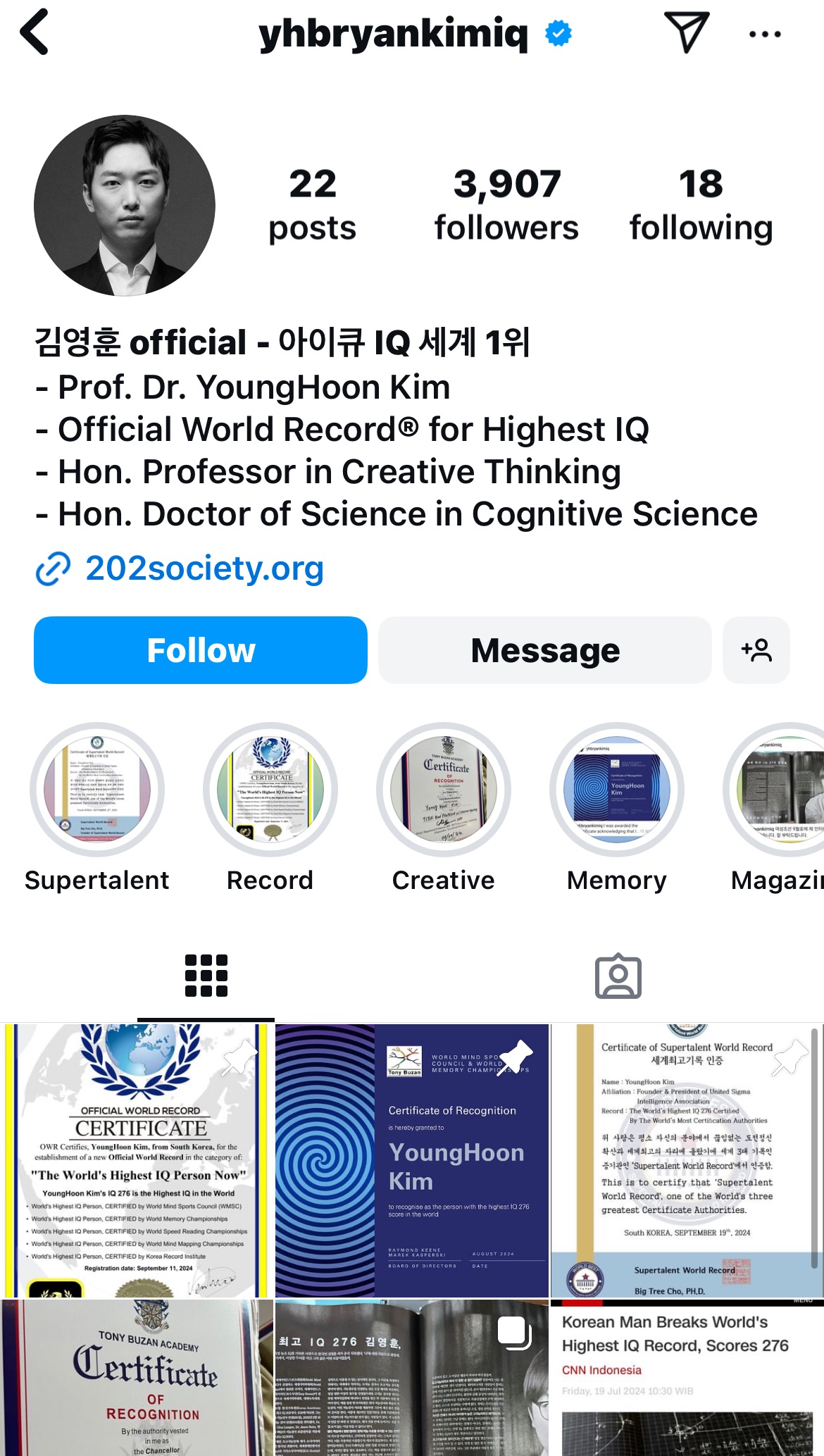Open the Record story highlight
The width and height of the screenshot is (824, 1456).
(x=270, y=790)
